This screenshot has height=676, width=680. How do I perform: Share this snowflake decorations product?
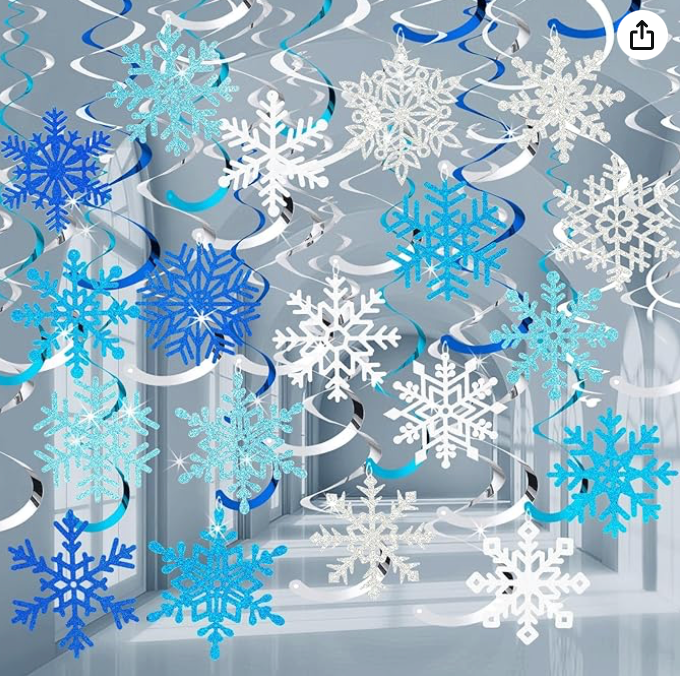click(x=641, y=37)
